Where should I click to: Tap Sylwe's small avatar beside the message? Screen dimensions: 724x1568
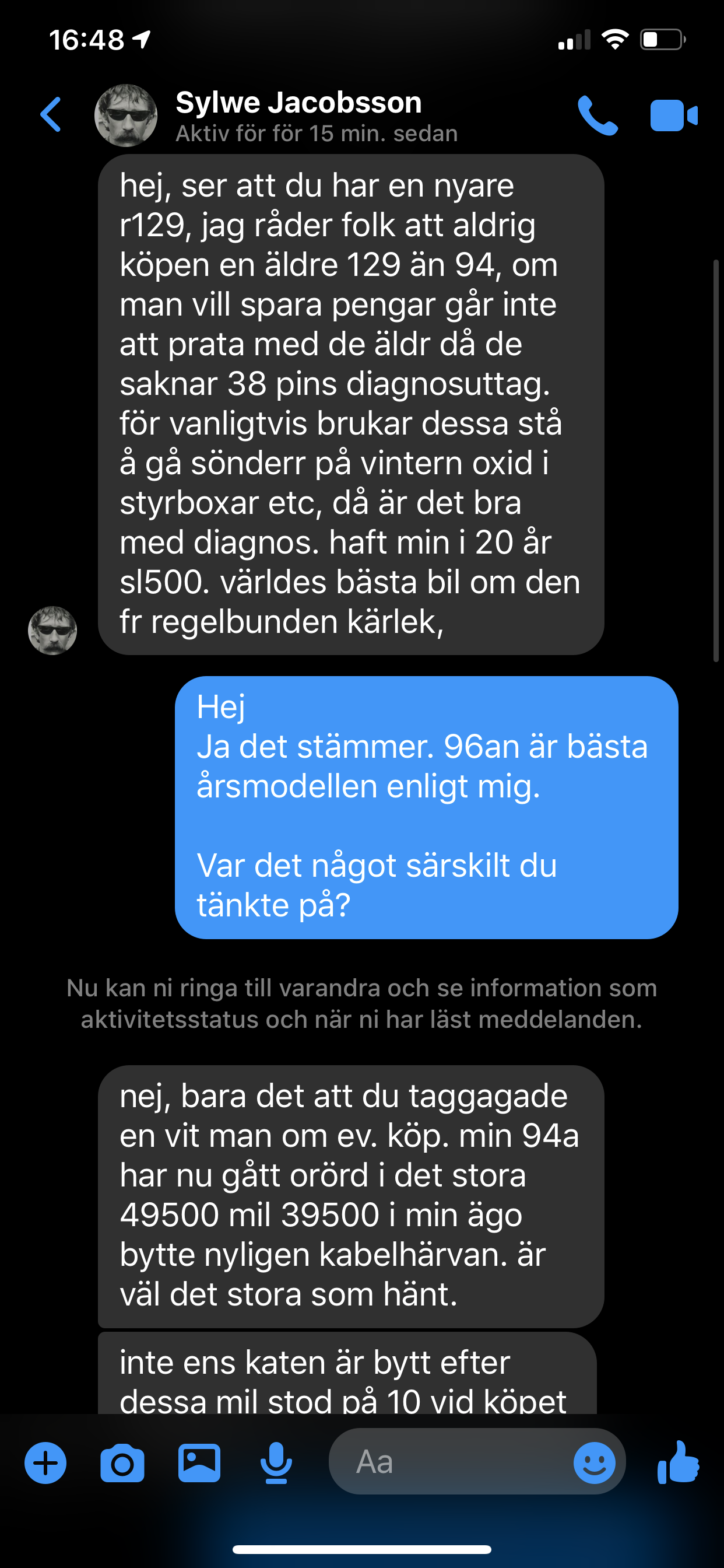point(52,631)
